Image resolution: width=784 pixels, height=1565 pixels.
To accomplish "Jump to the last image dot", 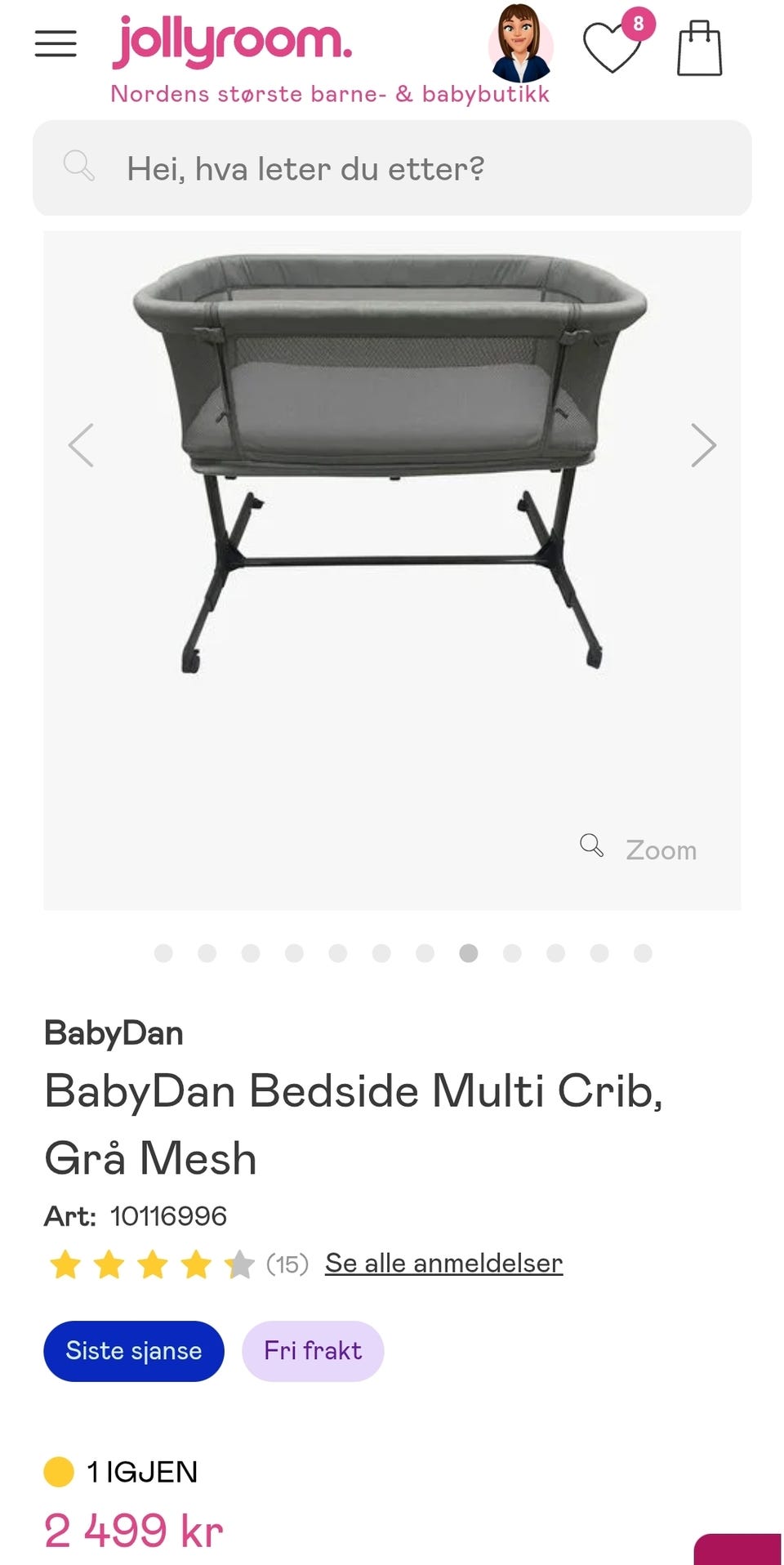I will pyautogui.click(x=643, y=953).
